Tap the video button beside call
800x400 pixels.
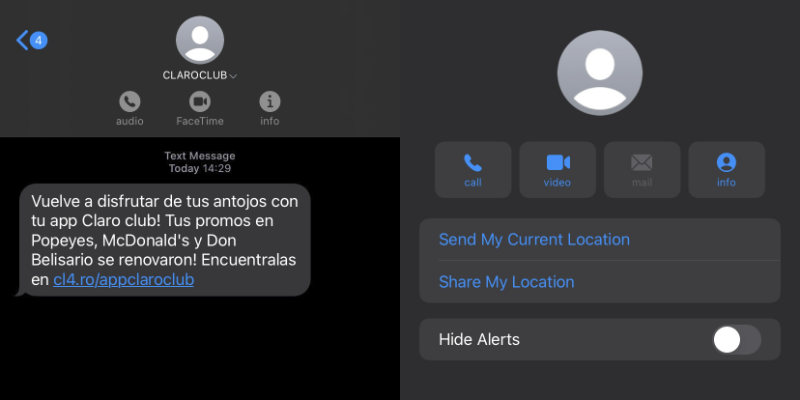coord(557,169)
